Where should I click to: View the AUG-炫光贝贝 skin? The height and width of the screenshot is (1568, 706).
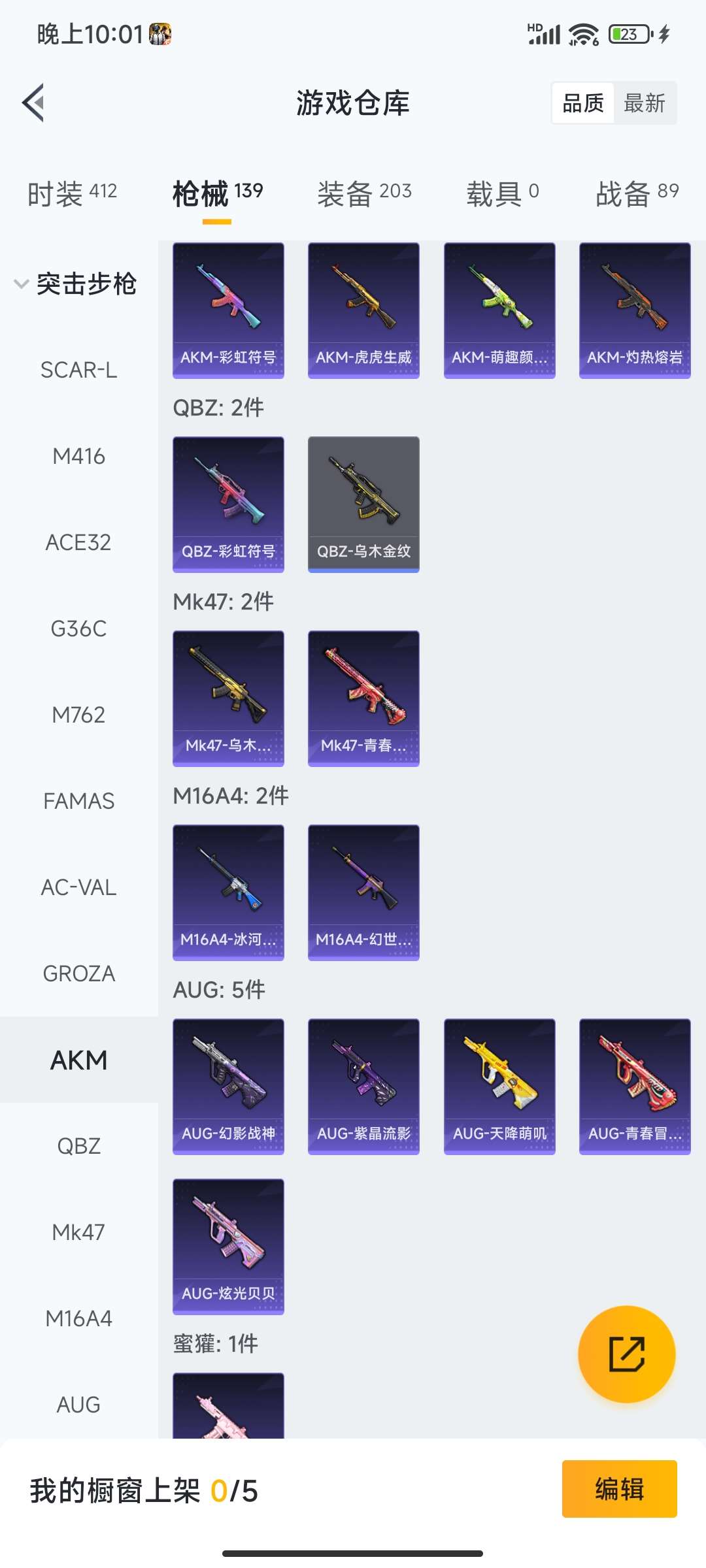[x=228, y=1247]
